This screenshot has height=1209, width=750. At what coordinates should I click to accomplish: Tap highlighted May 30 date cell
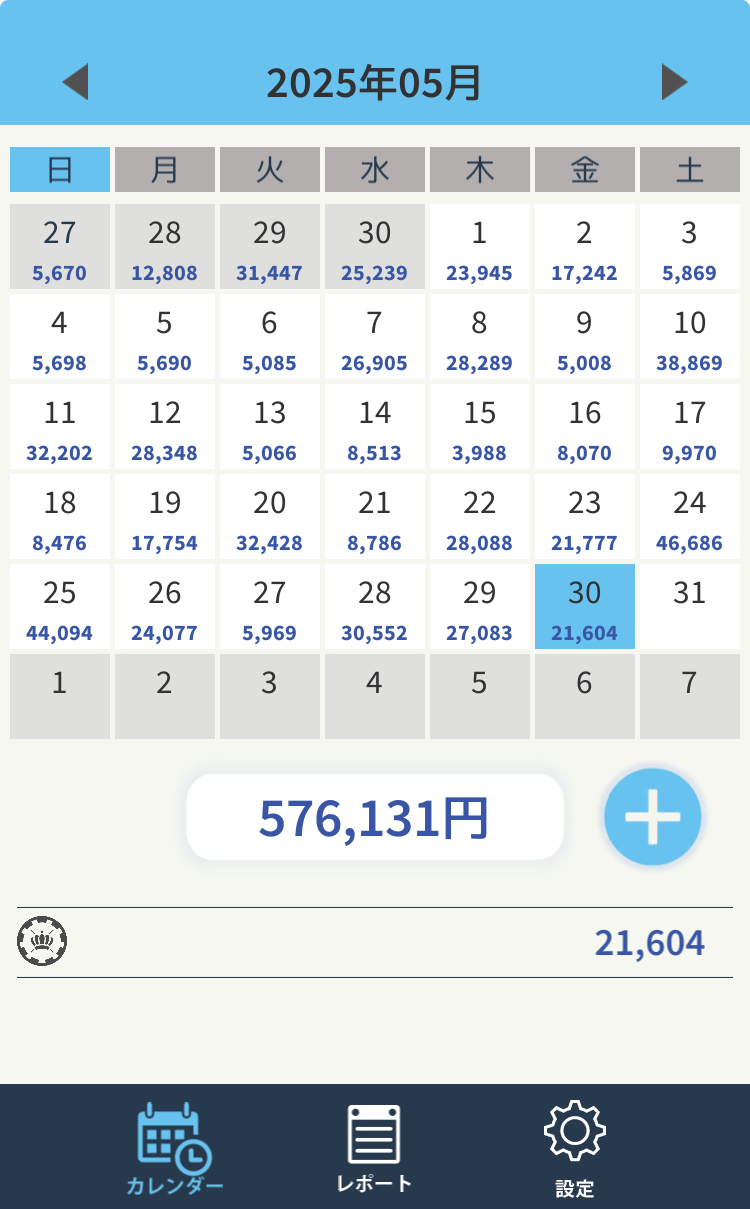coord(585,607)
